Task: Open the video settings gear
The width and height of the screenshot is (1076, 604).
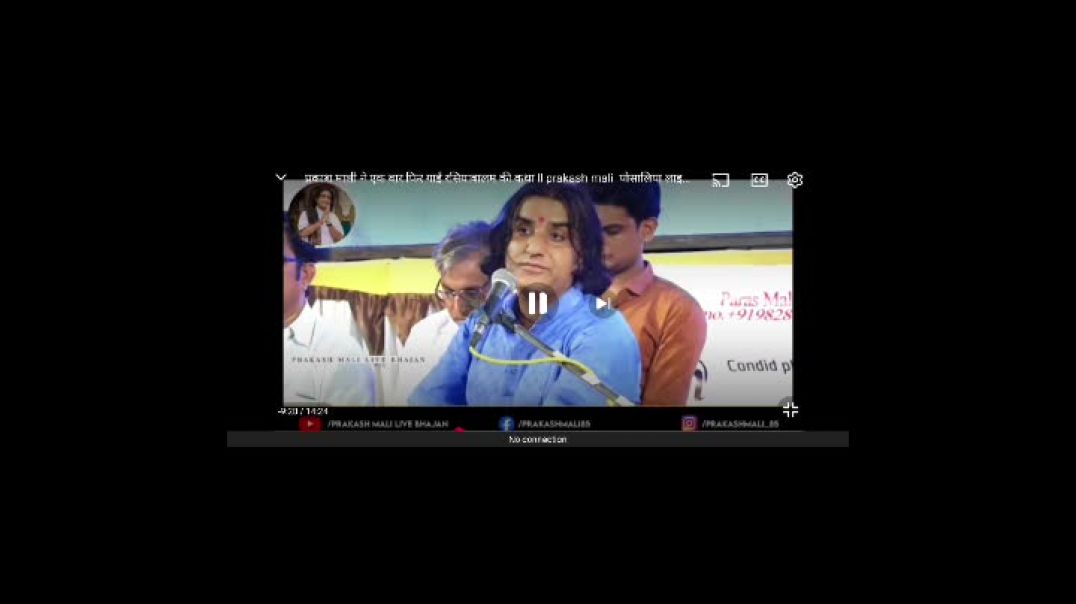Action: pyautogui.click(x=795, y=180)
